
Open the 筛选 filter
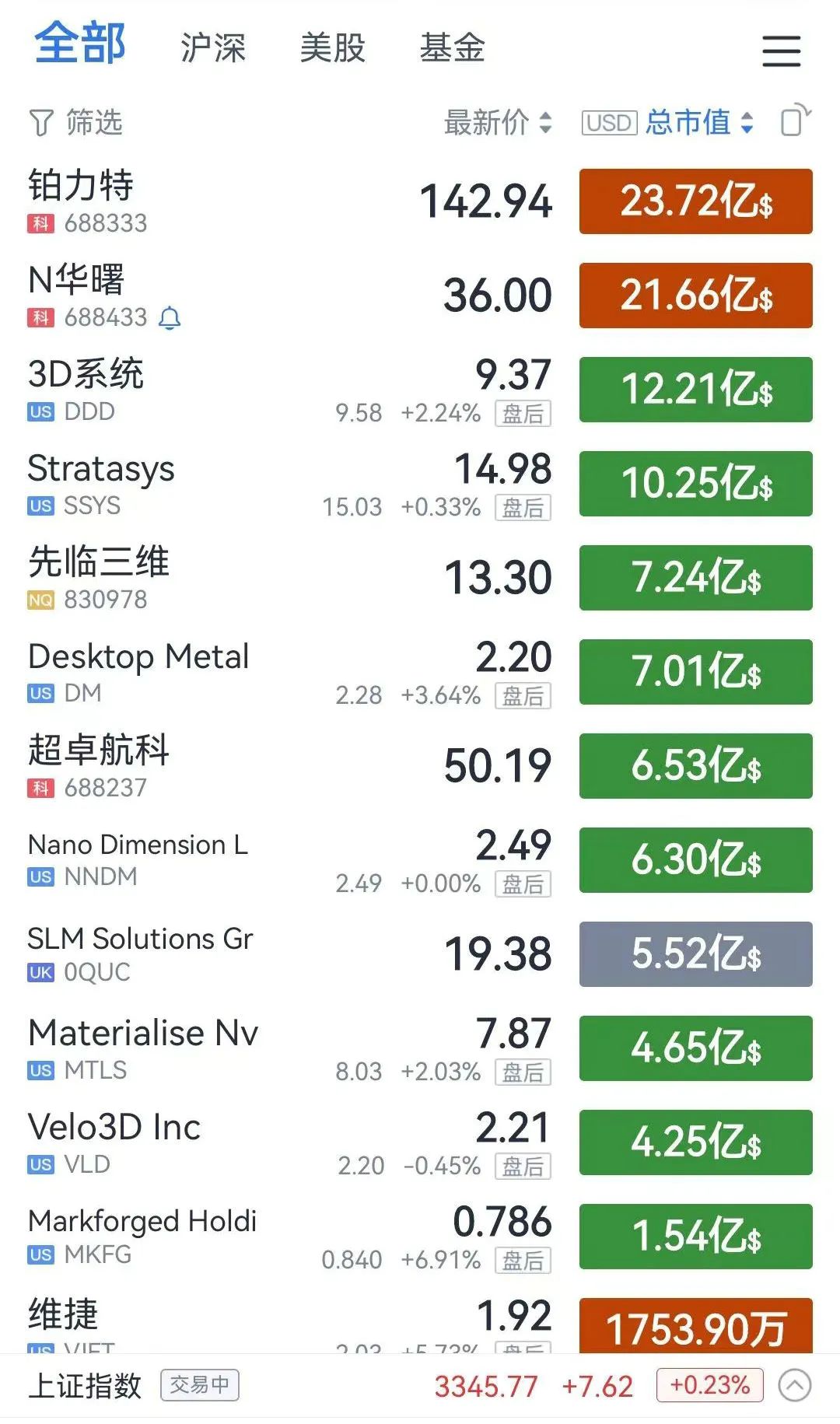pos(76,122)
